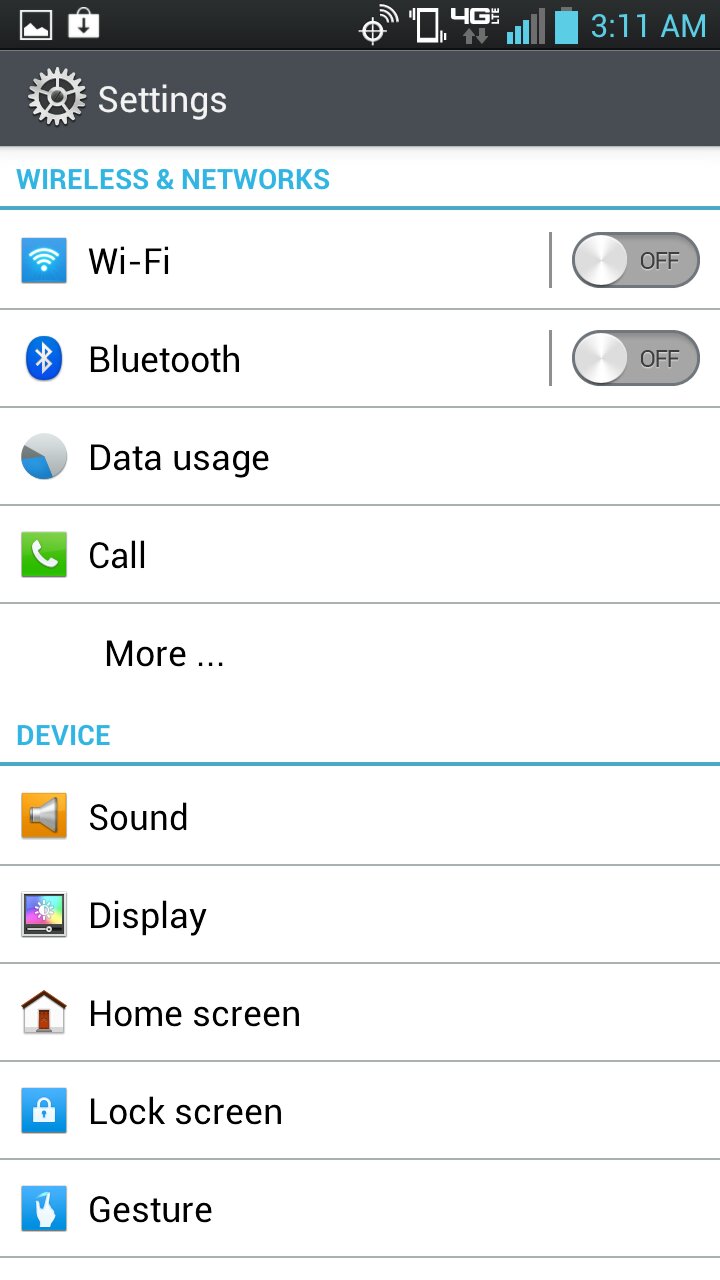Open Lock screen settings
Image resolution: width=720 pixels, height=1280 pixels.
pos(360,1111)
